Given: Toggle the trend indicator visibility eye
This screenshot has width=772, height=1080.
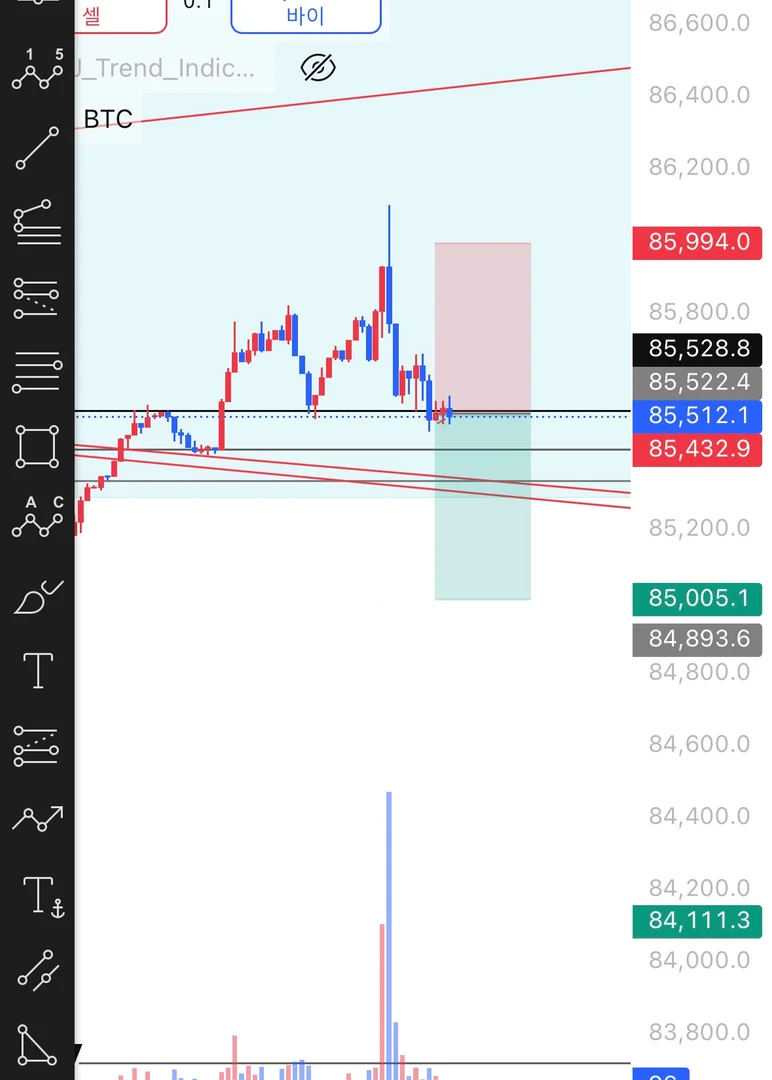Looking at the screenshot, I should pyautogui.click(x=318, y=69).
